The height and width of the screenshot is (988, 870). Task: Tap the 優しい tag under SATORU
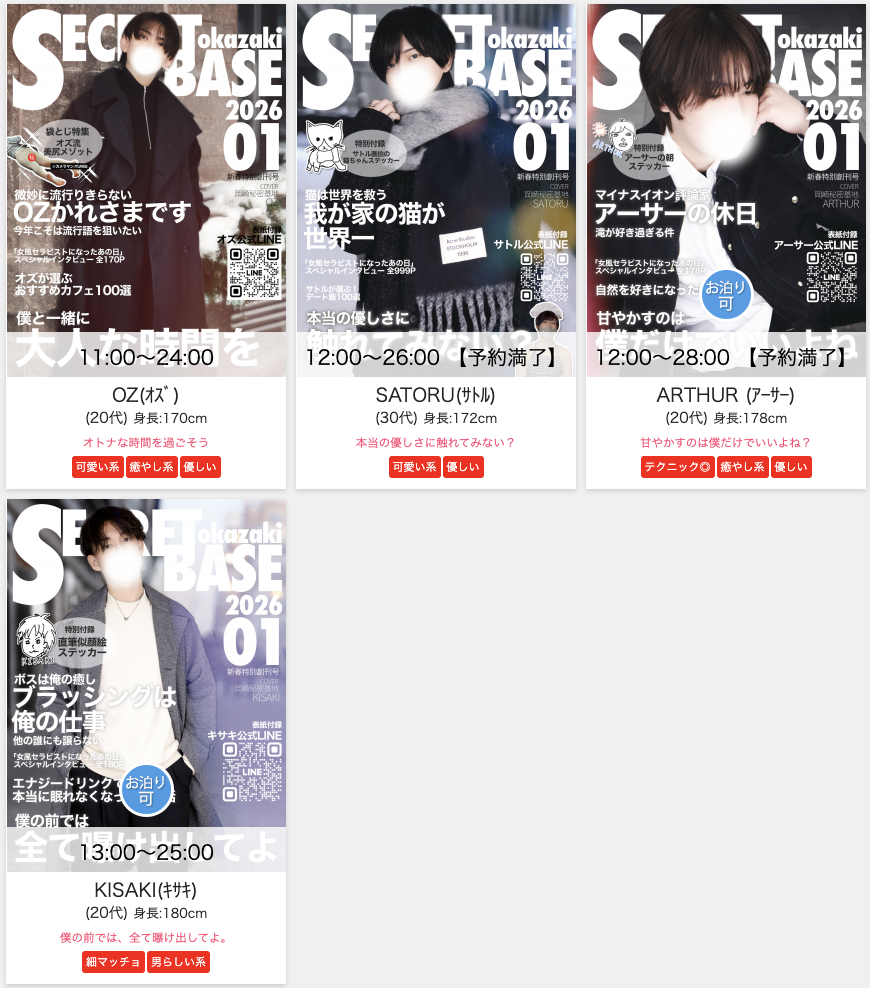pos(464,467)
